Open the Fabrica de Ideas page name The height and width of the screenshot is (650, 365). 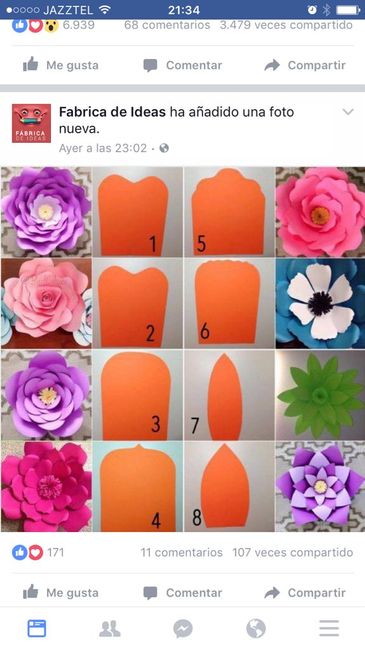tap(112, 112)
